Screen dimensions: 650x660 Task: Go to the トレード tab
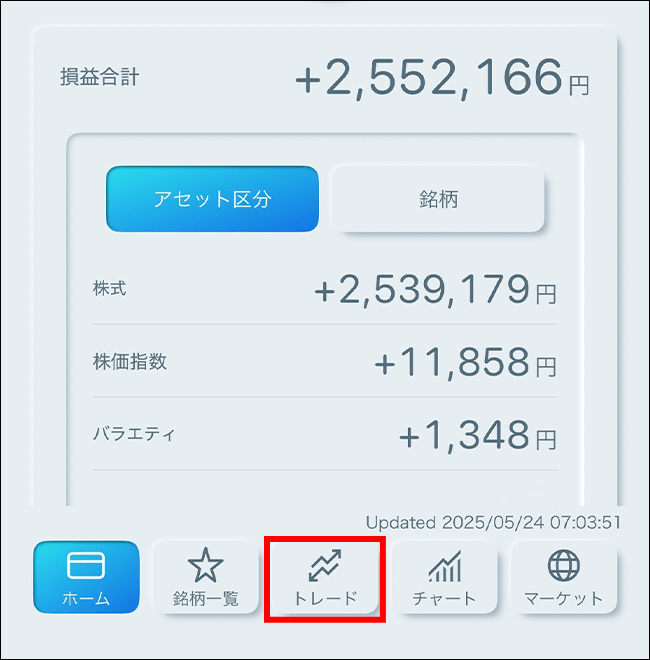coord(325,578)
